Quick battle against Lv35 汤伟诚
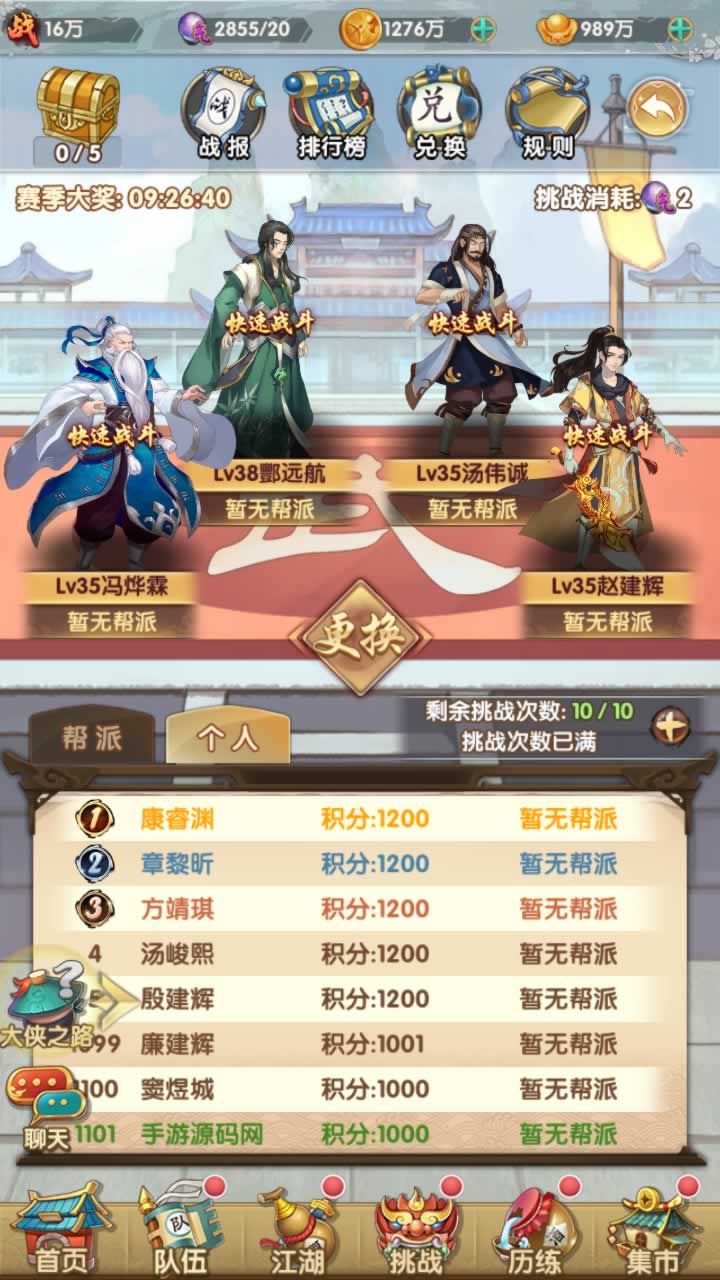 coord(474,322)
